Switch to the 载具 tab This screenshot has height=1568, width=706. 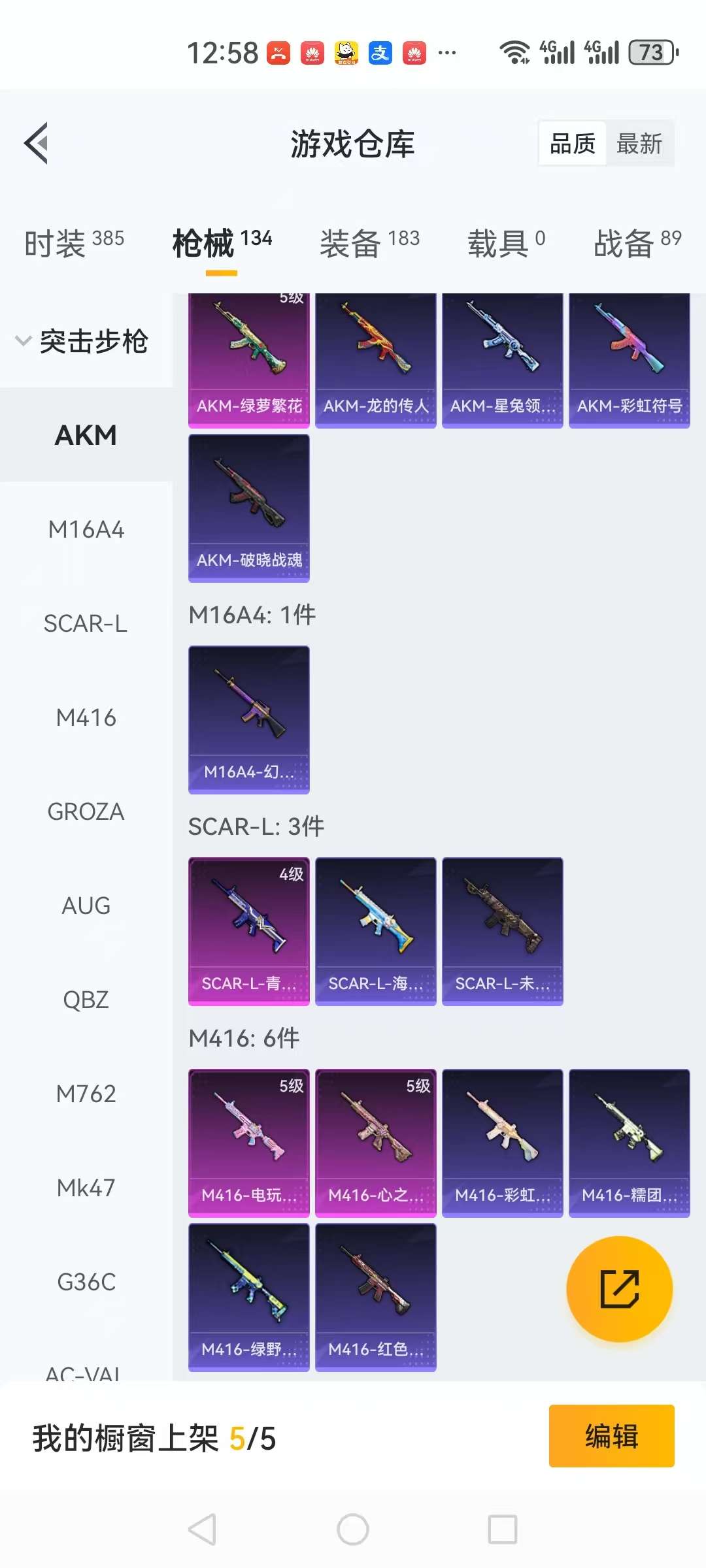[506, 243]
